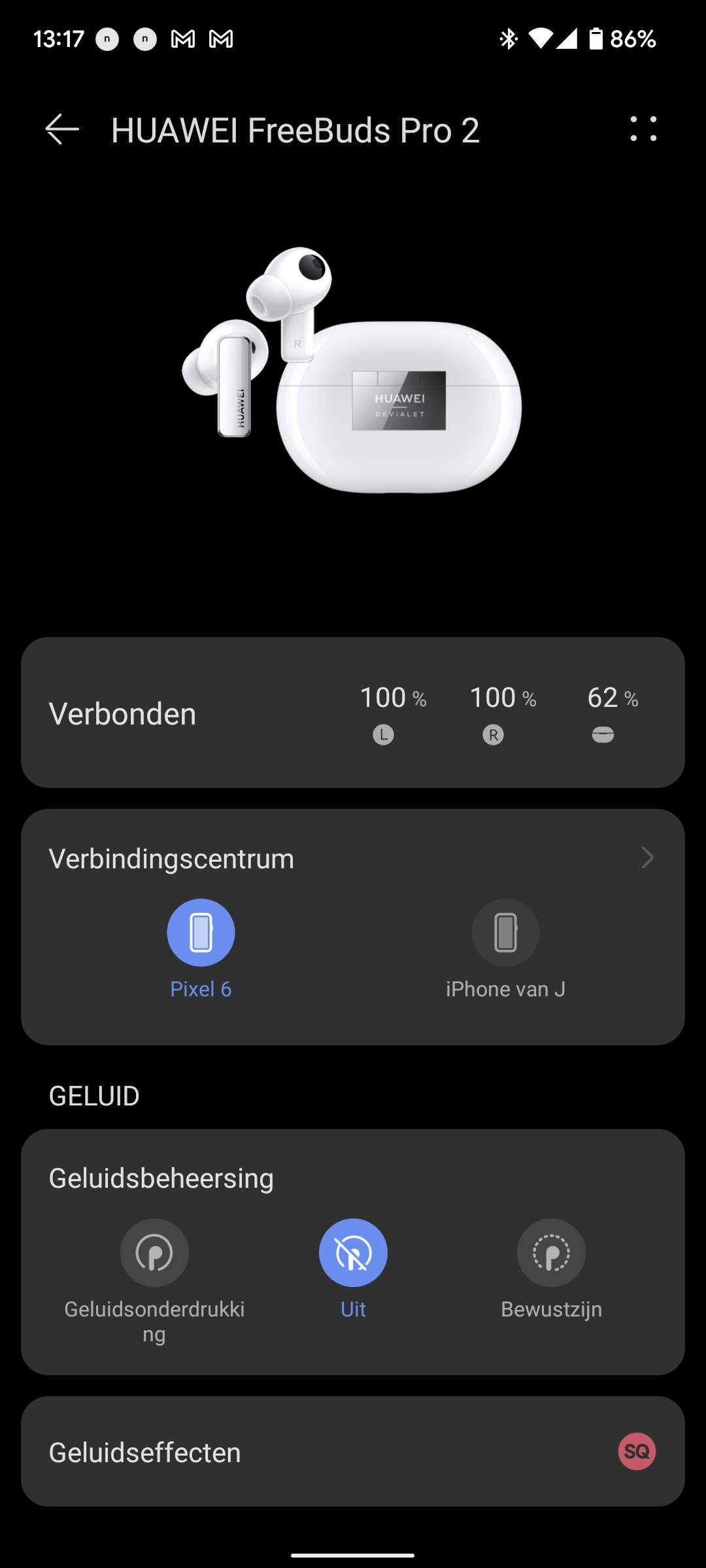Tap the charging case battery icon
This screenshot has width=706, height=1568.
[603, 733]
